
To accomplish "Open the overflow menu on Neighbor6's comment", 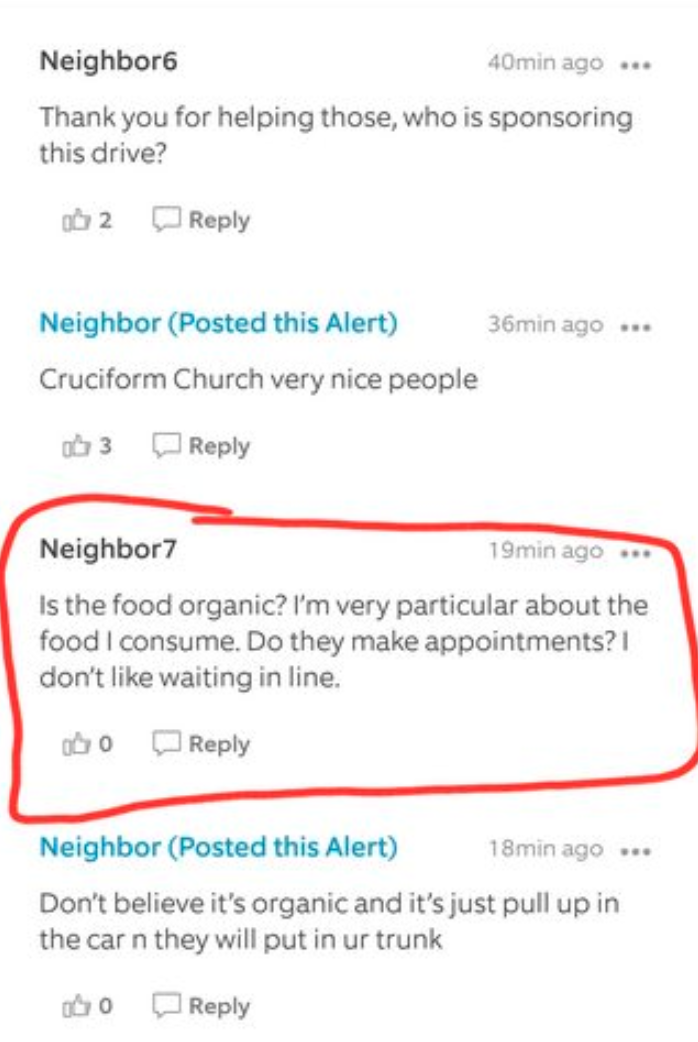I will 635,64.
